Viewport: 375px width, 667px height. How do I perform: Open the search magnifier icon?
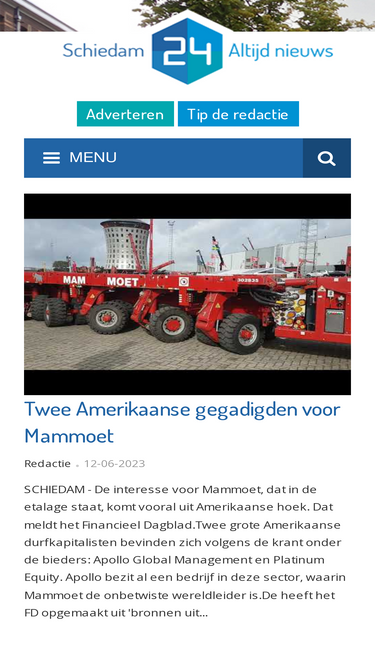tap(327, 158)
